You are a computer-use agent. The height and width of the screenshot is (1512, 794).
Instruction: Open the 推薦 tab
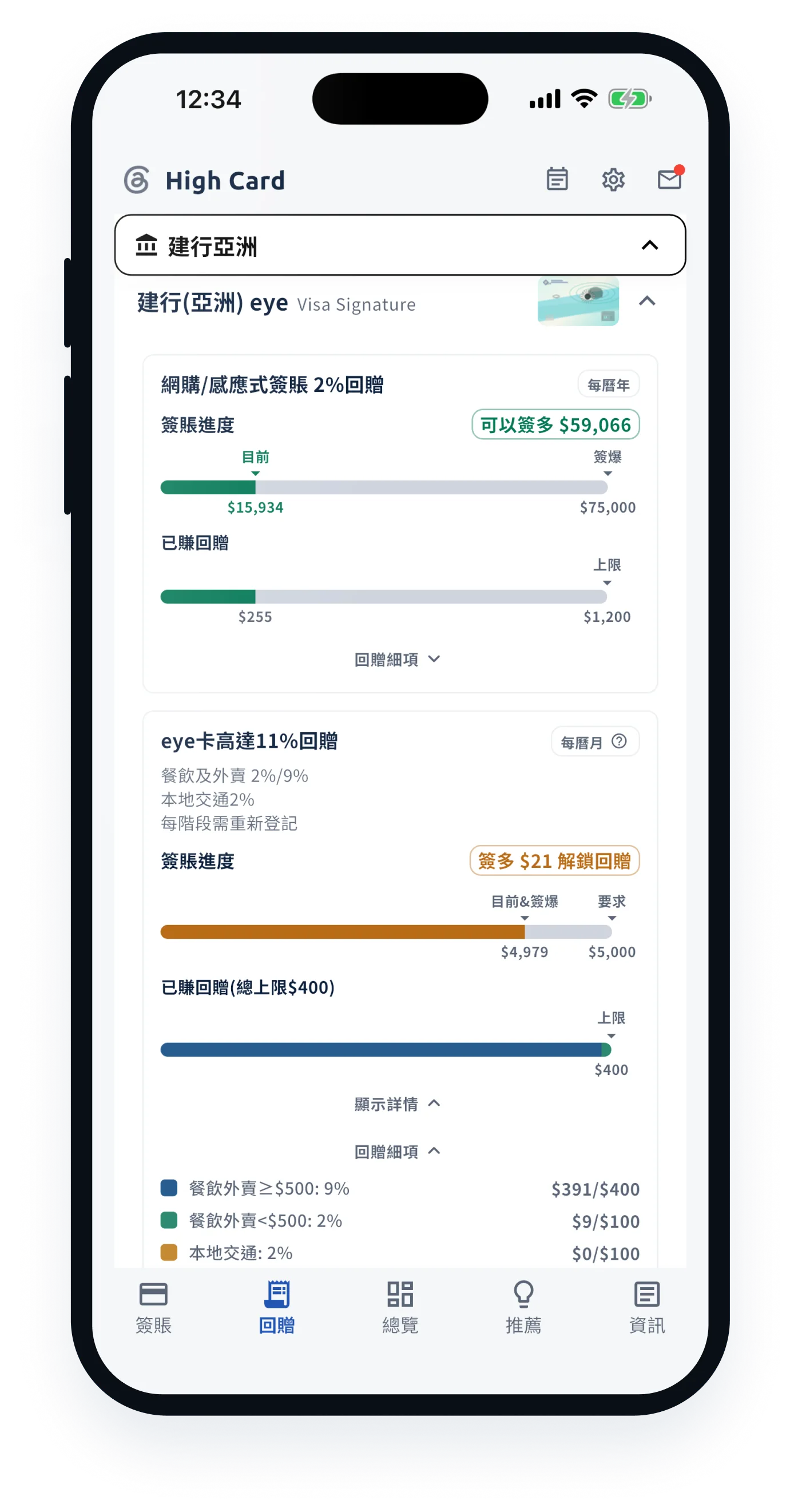(x=523, y=1307)
